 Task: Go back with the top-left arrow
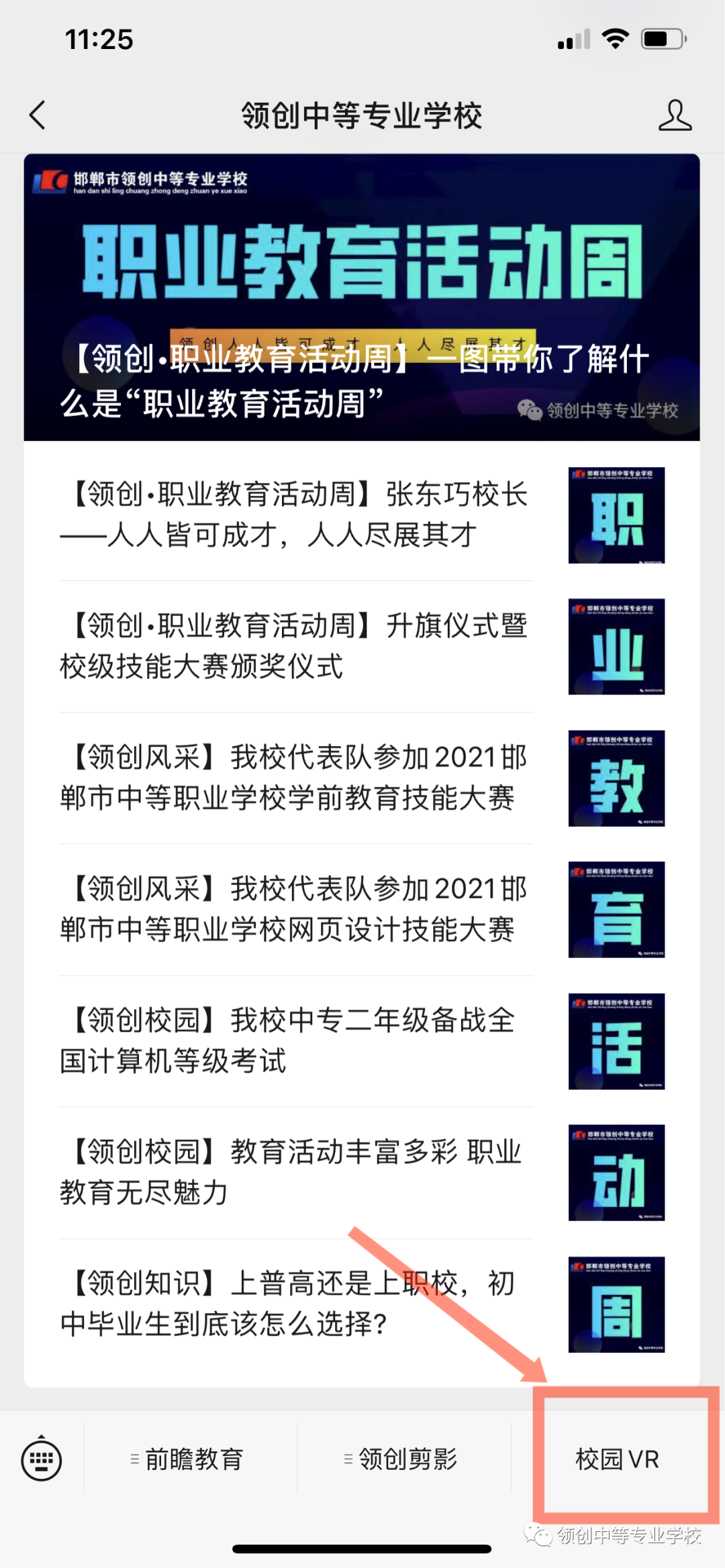[38, 115]
